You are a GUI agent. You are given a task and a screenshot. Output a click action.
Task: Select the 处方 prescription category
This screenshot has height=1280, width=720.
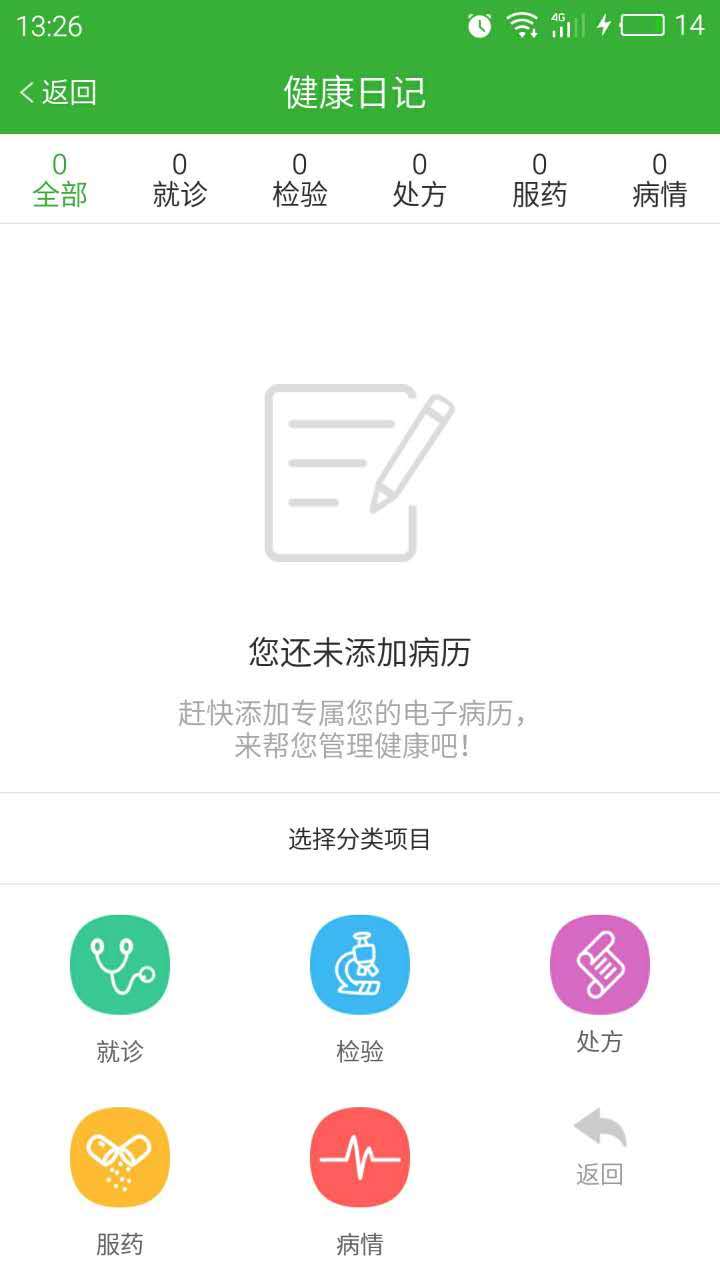tap(600, 966)
